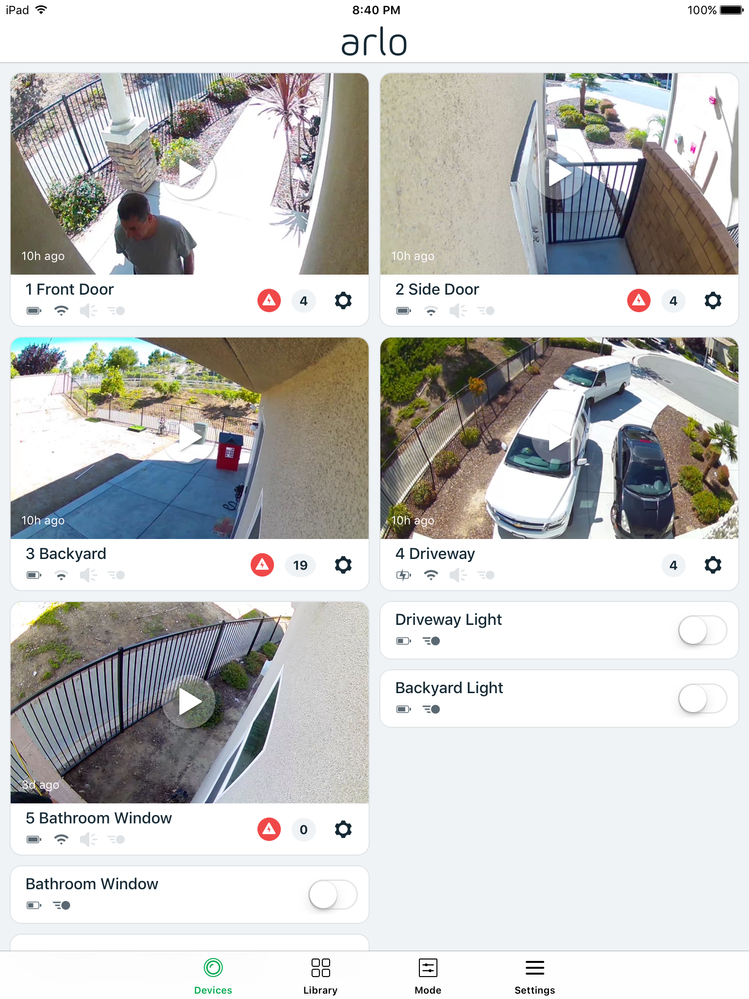Tap the red alert icon for 1 Front Door
749x999 pixels.
269,300
